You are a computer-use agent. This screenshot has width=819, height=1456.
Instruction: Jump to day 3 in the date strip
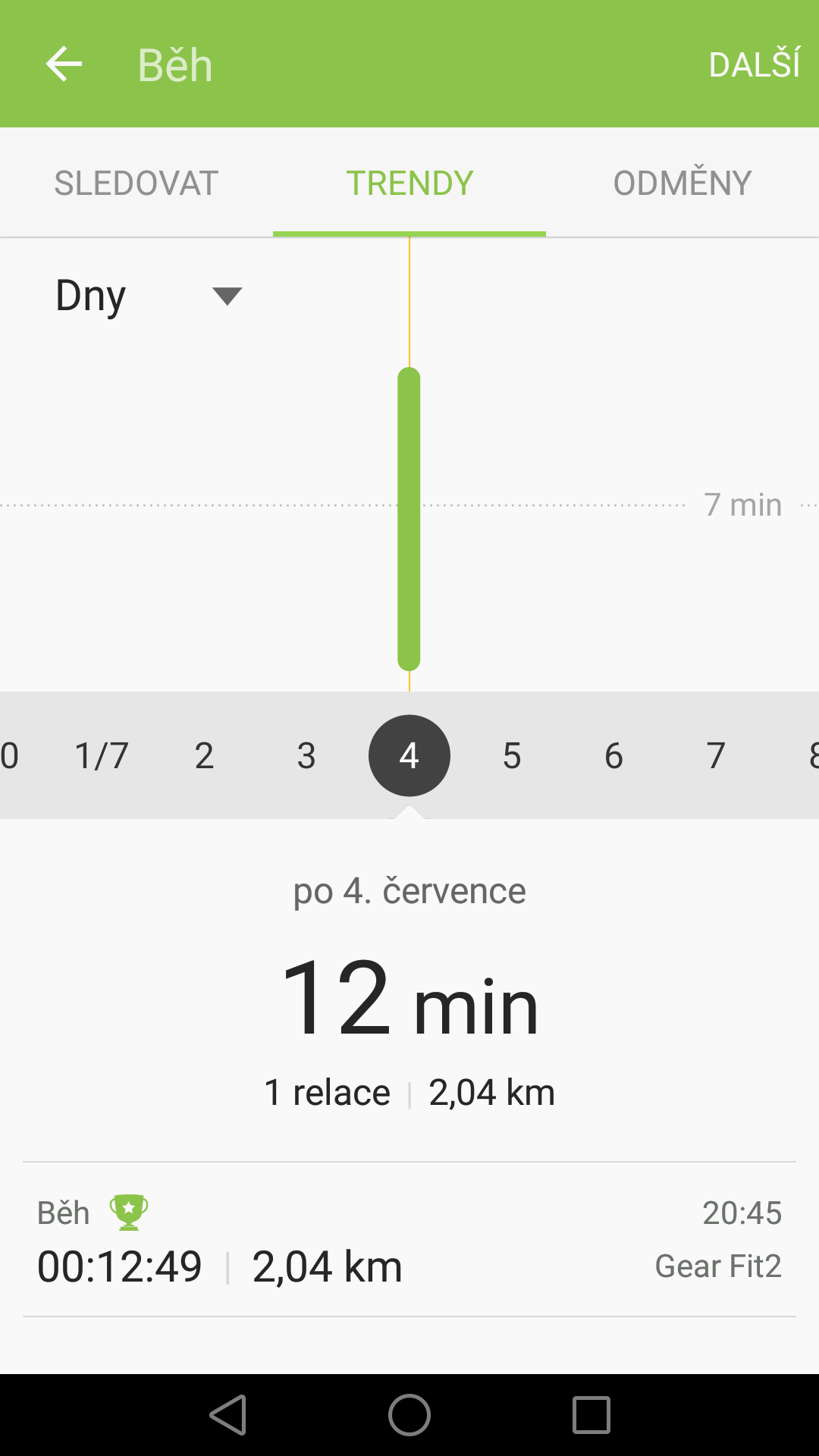(306, 755)
